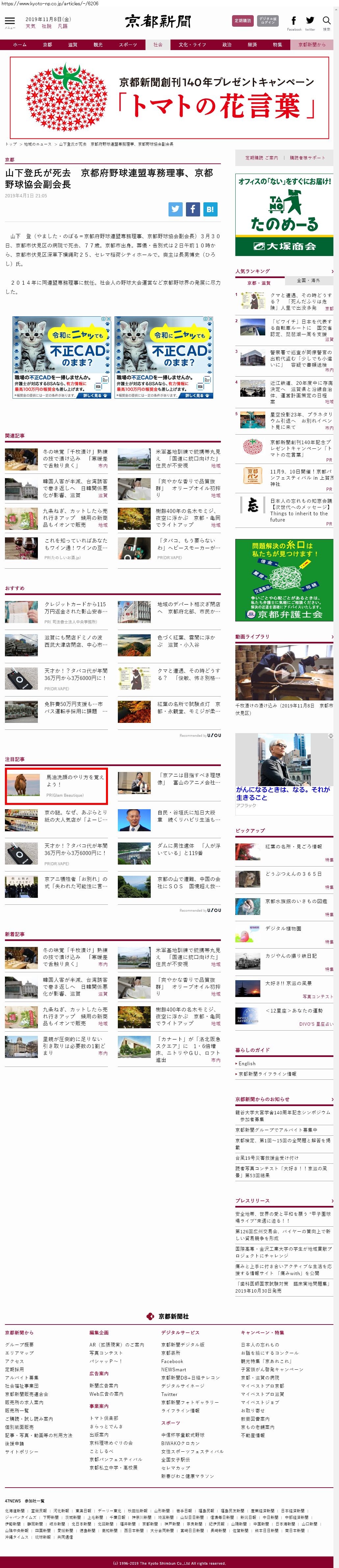
Task: Open Kyoto Shimbun's Facebook page from header
Action: pyautogui.click(x=294, y=22)
